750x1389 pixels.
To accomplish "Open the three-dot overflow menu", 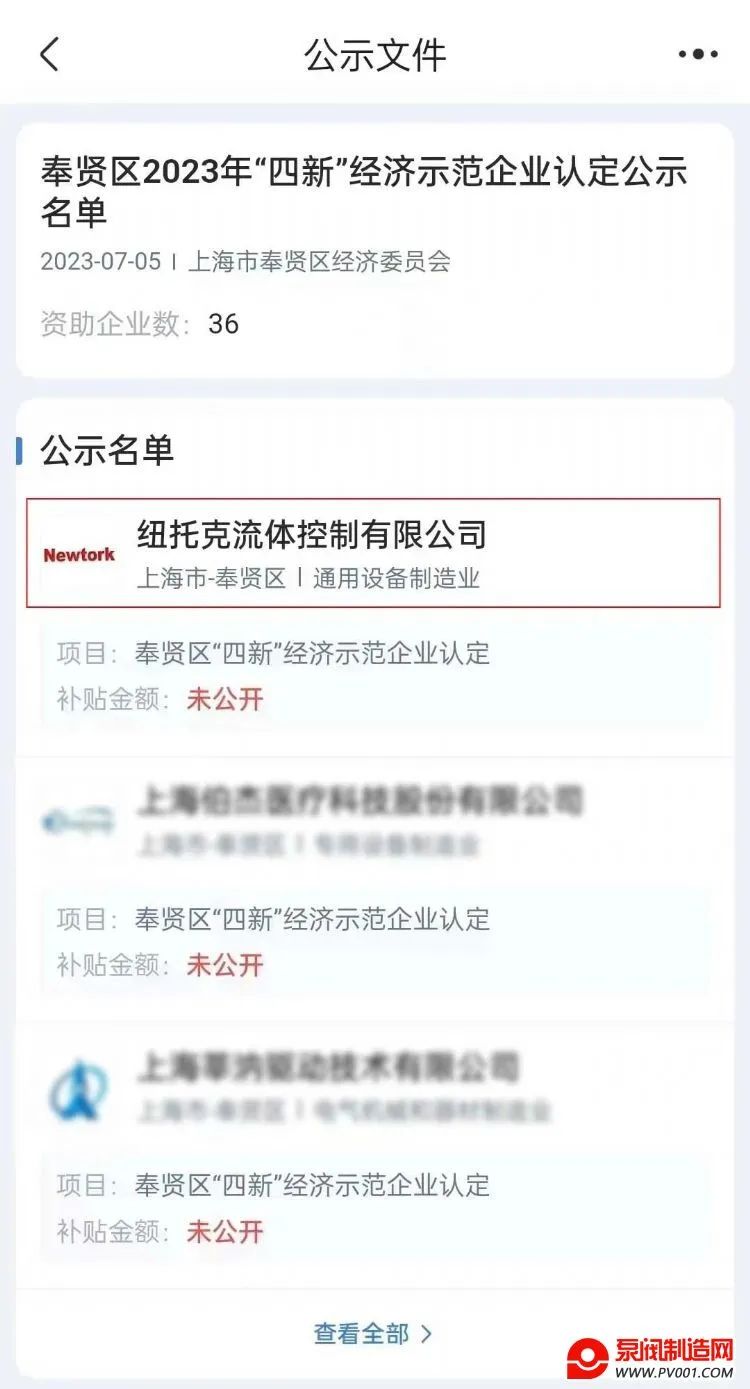I will (x=698, y=54).
